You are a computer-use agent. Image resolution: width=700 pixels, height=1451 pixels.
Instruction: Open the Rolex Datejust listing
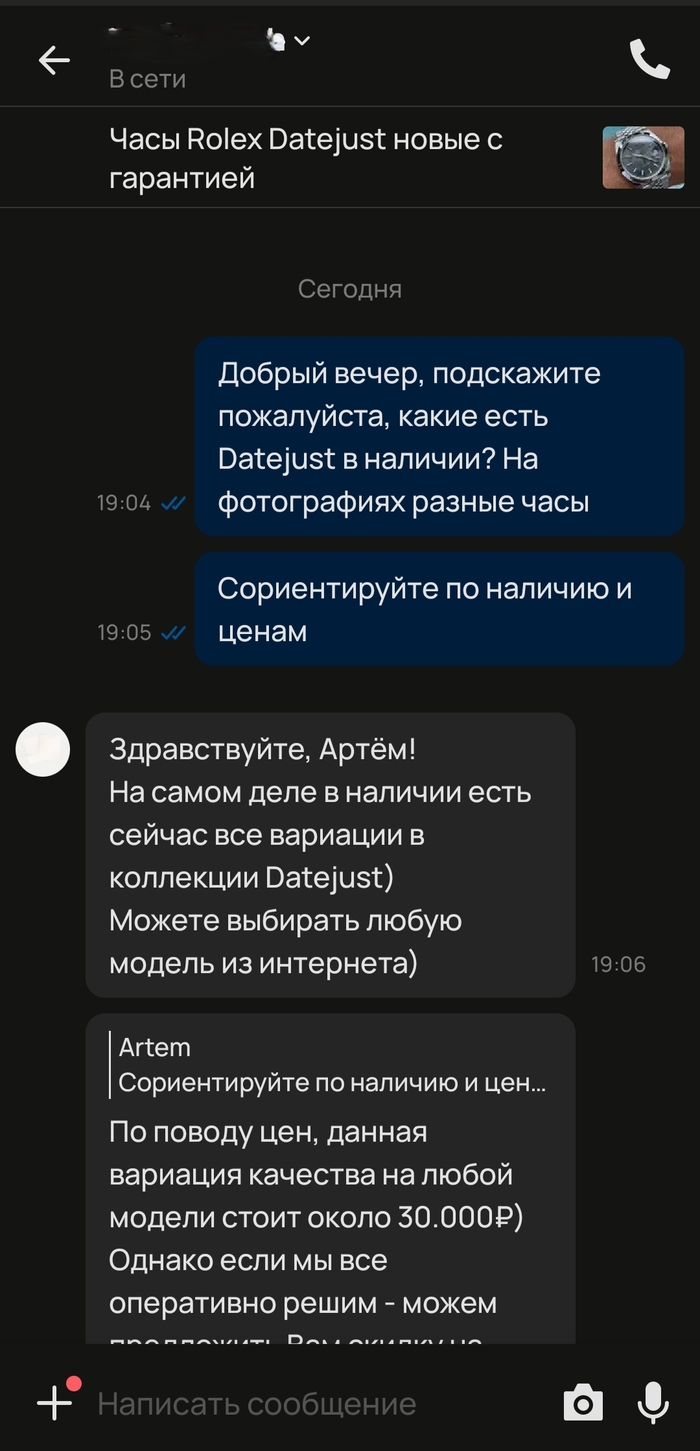click(x=305, y=158)
